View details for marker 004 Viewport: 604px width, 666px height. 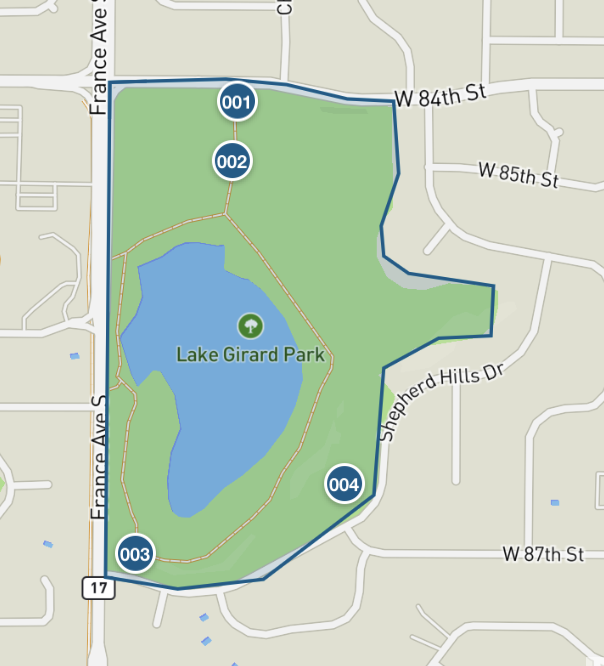[343, 485]
